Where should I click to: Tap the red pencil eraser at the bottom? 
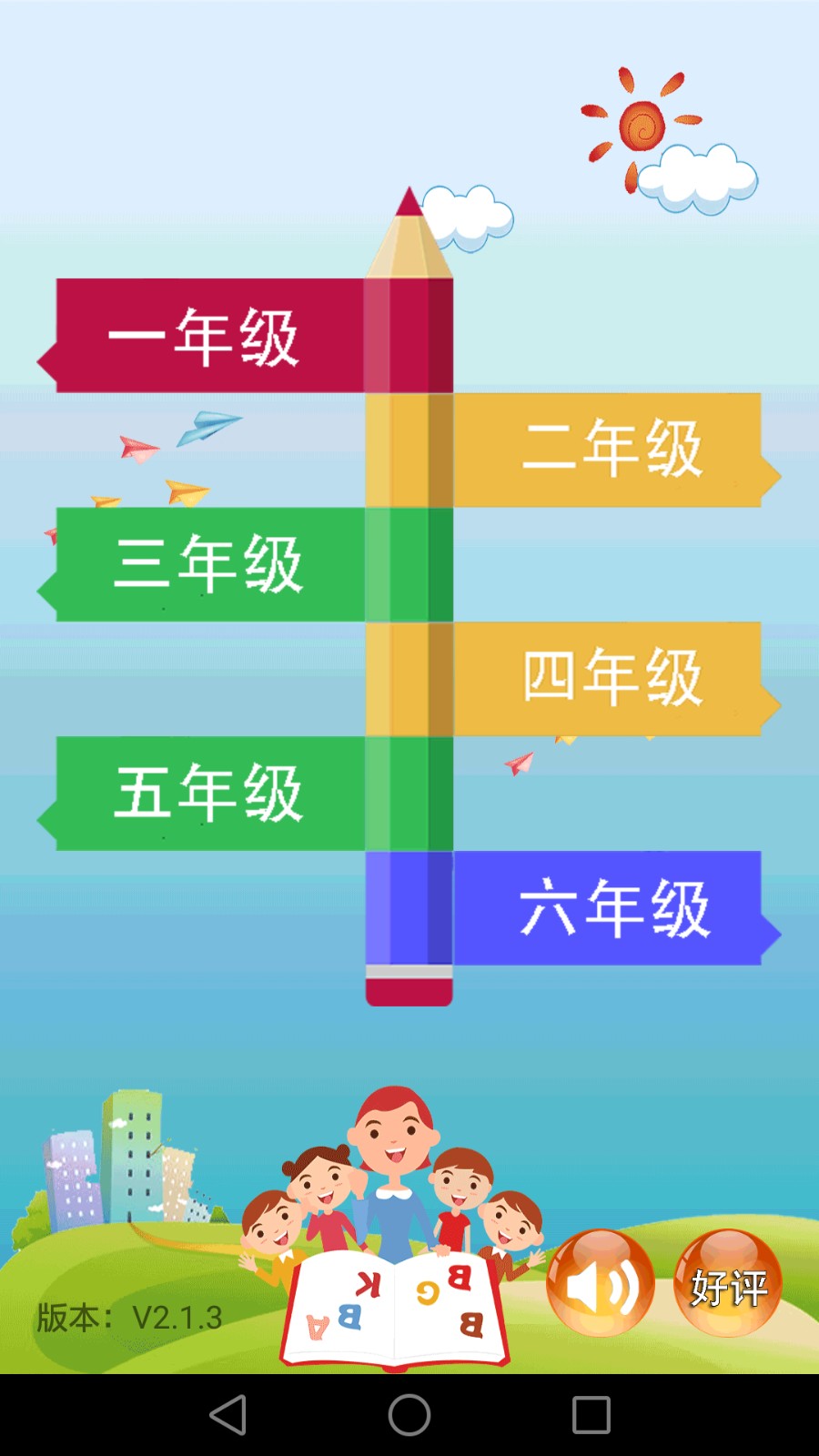point(408,987)
